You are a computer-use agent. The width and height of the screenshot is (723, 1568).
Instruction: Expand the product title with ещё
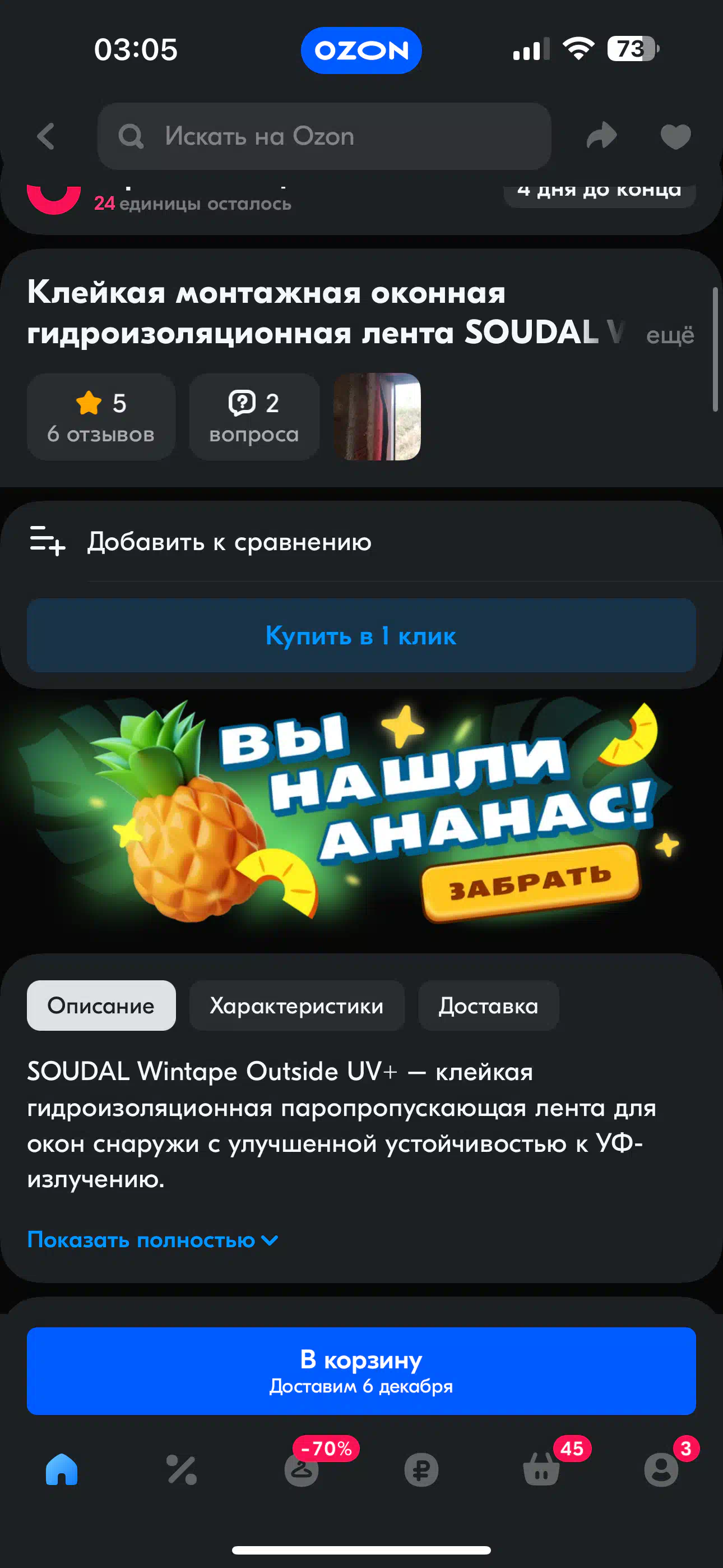(x=669, y=335)
